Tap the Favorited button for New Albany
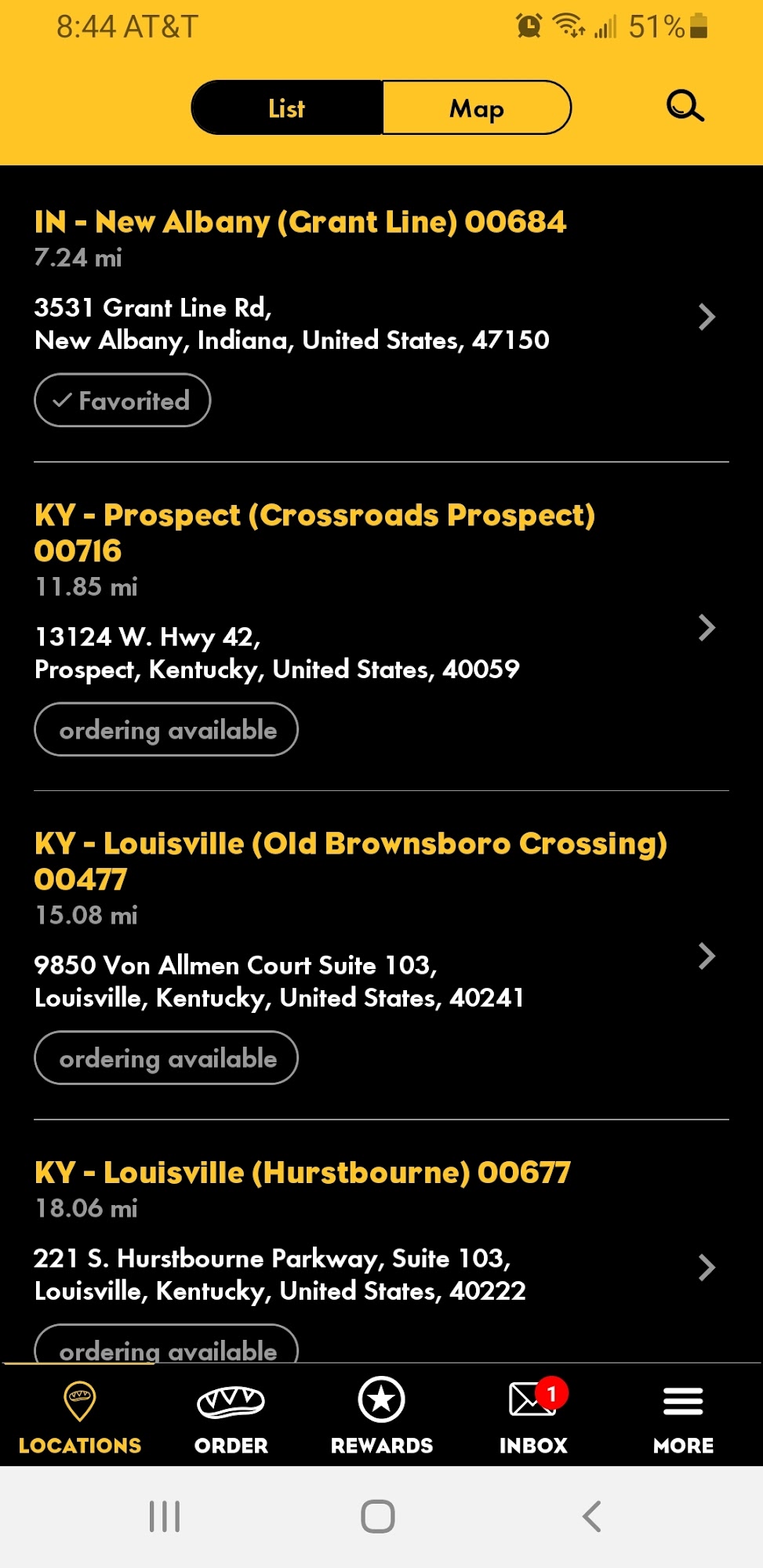763x1568 pixels. (x=122, y=401)
